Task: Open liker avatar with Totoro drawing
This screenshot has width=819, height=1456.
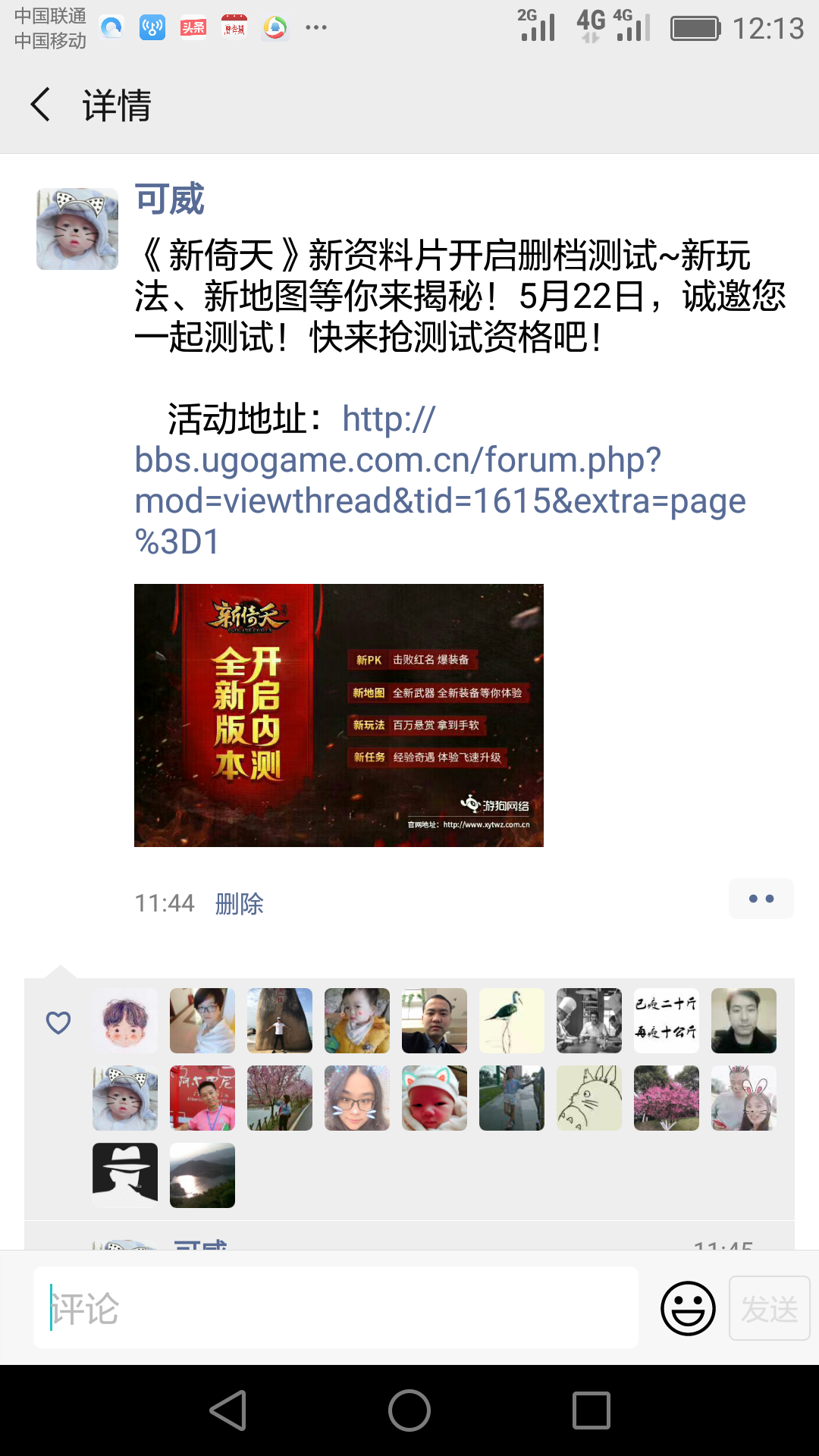Action: [588, 1098]
